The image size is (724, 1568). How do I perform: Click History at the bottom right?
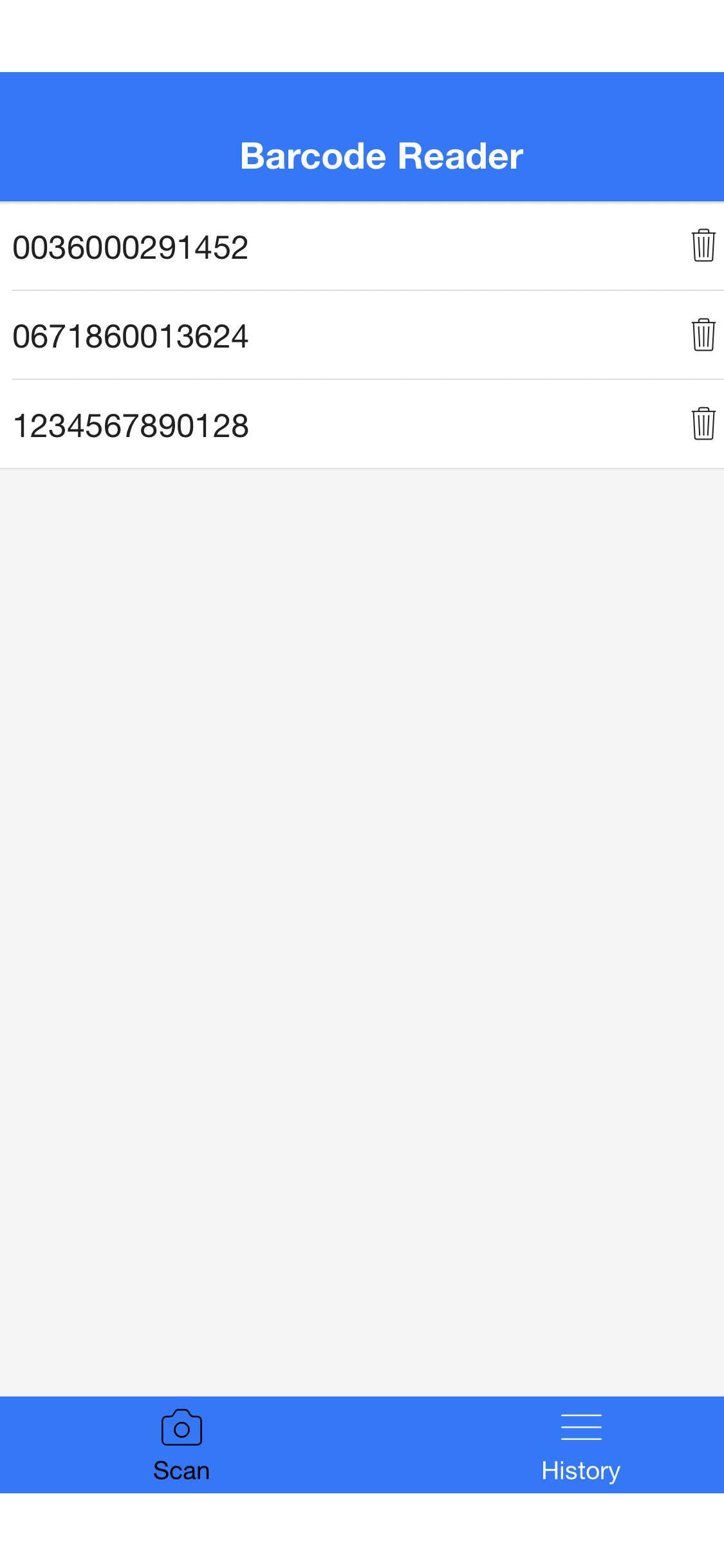(x=580, y=1470)
